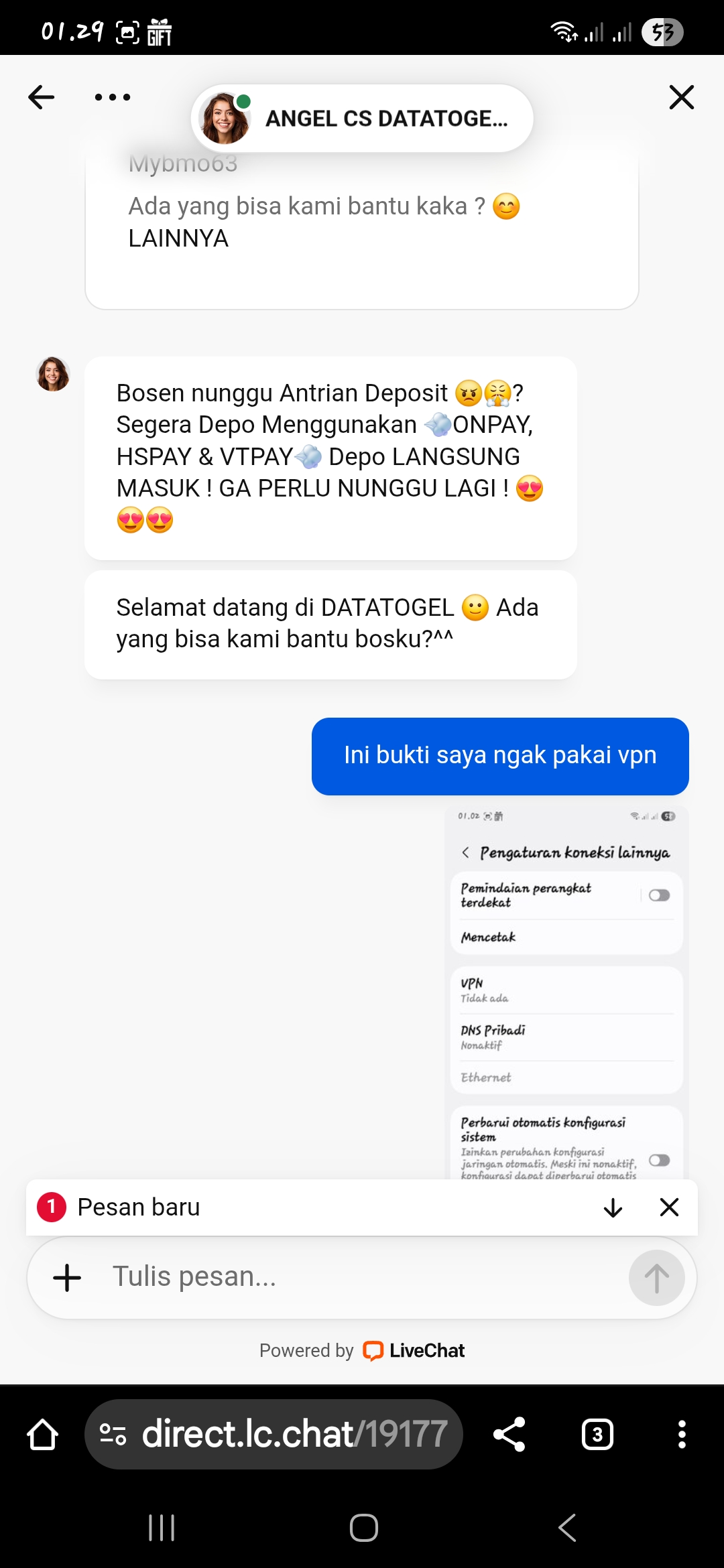This screenshot has height=1568, width=724.
Task: Open ANGEL CS DATATOGEL agent header
Action: [362, 119]
